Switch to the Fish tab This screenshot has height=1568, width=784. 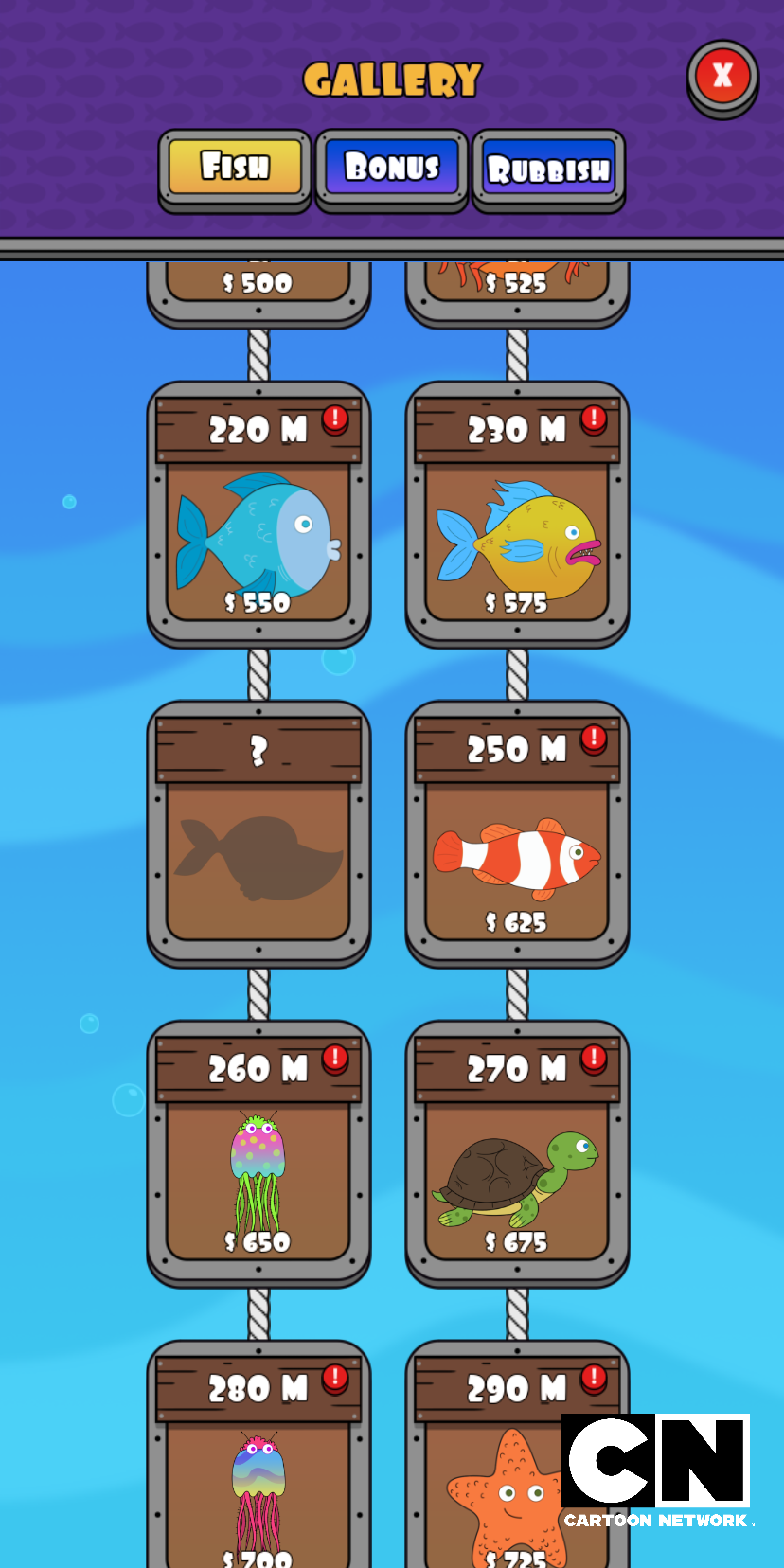[235, 169]
